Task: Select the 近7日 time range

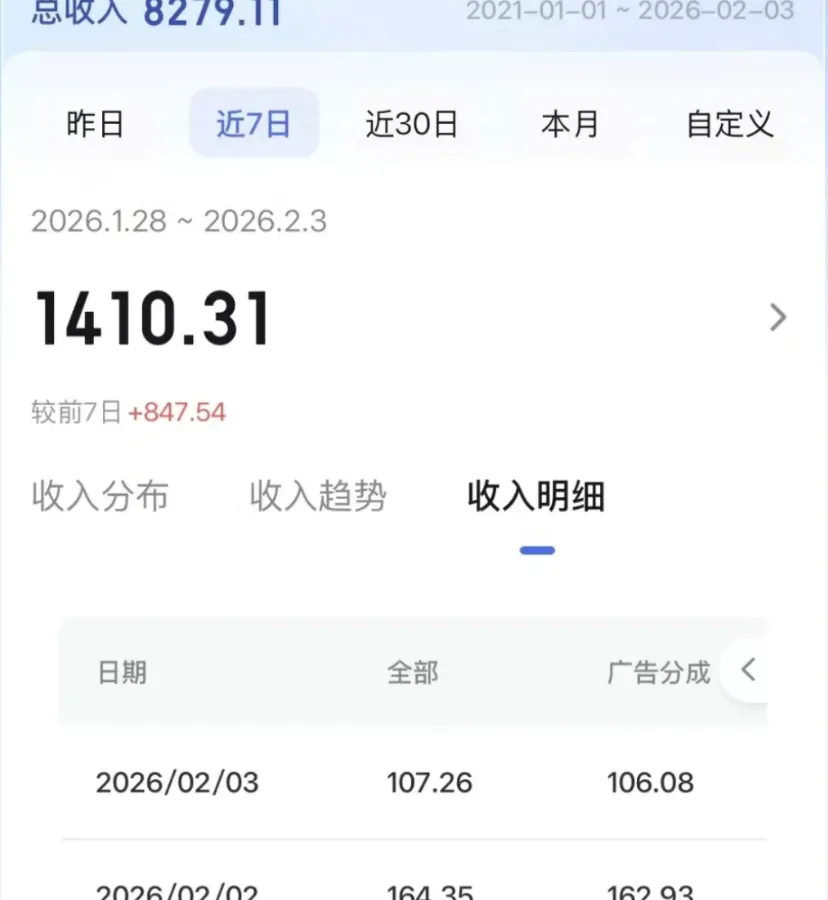Action: pos(254,123)
